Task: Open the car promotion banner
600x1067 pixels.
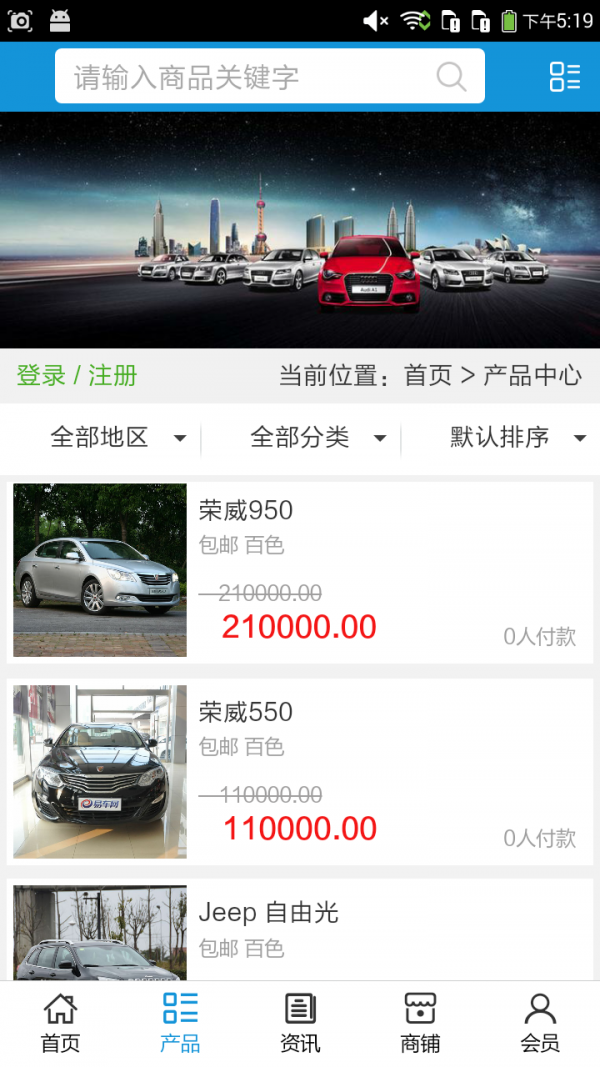Action: coord(300,230)
